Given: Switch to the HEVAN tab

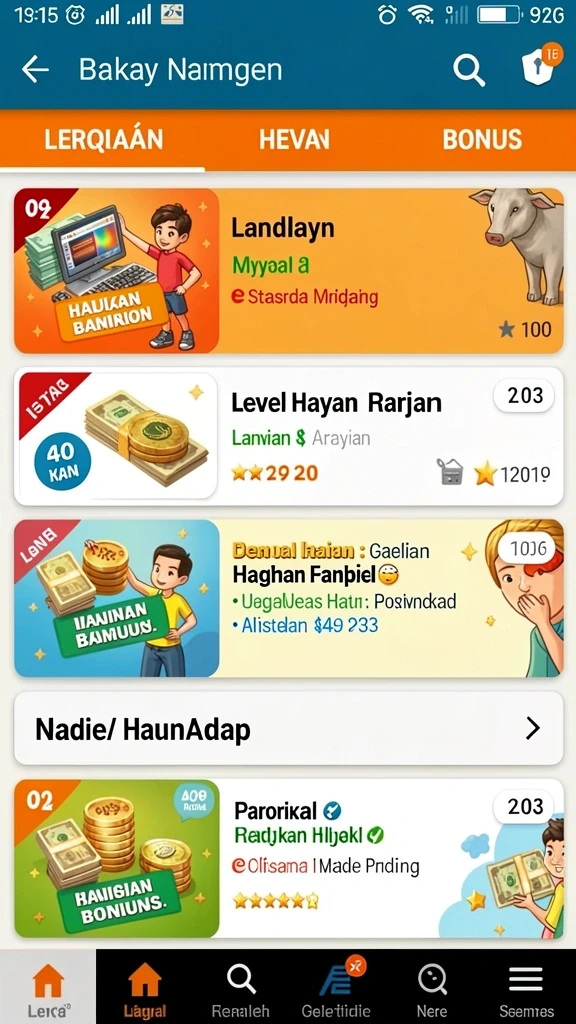Looking at the screenshot, I should point(294,139).
